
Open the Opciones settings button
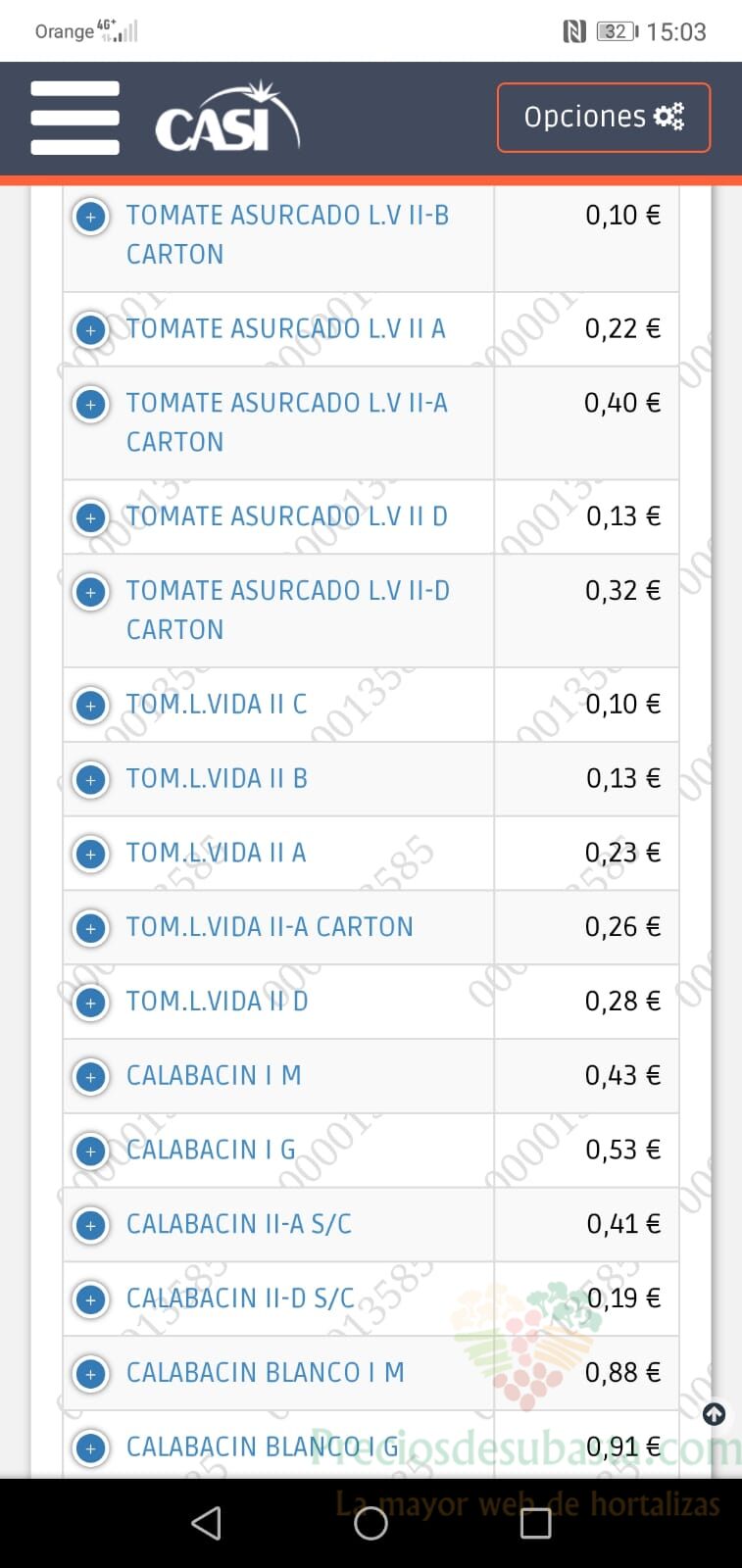click(604, 118)
